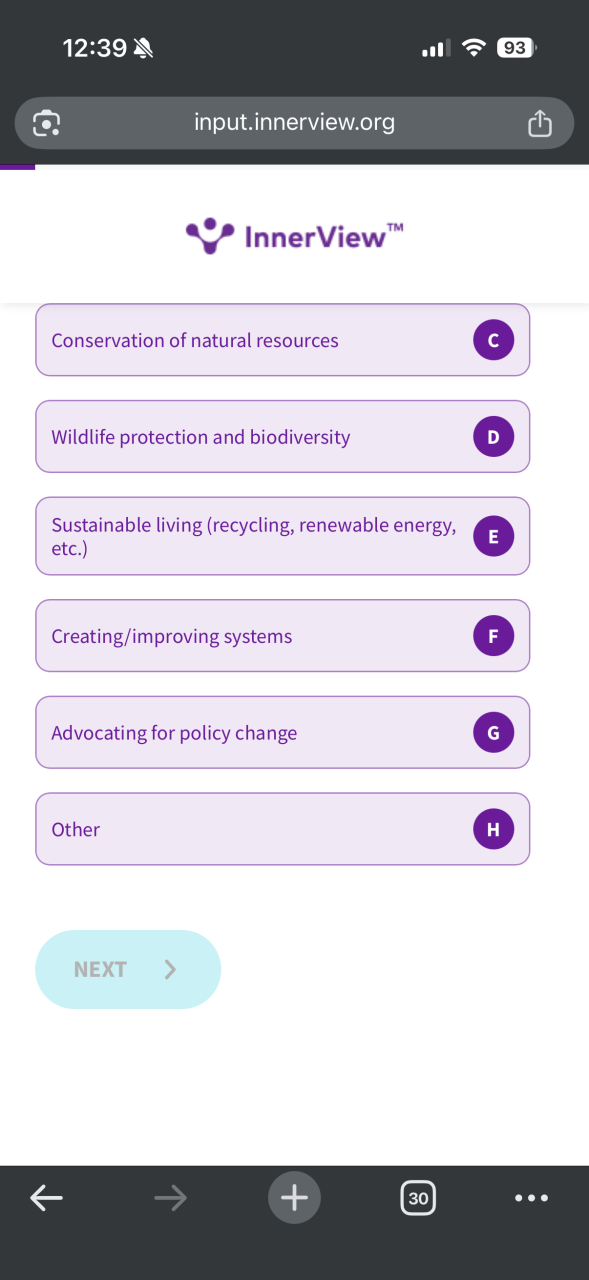
Task: Select the Other option
Action: click(x=282, y=829)
